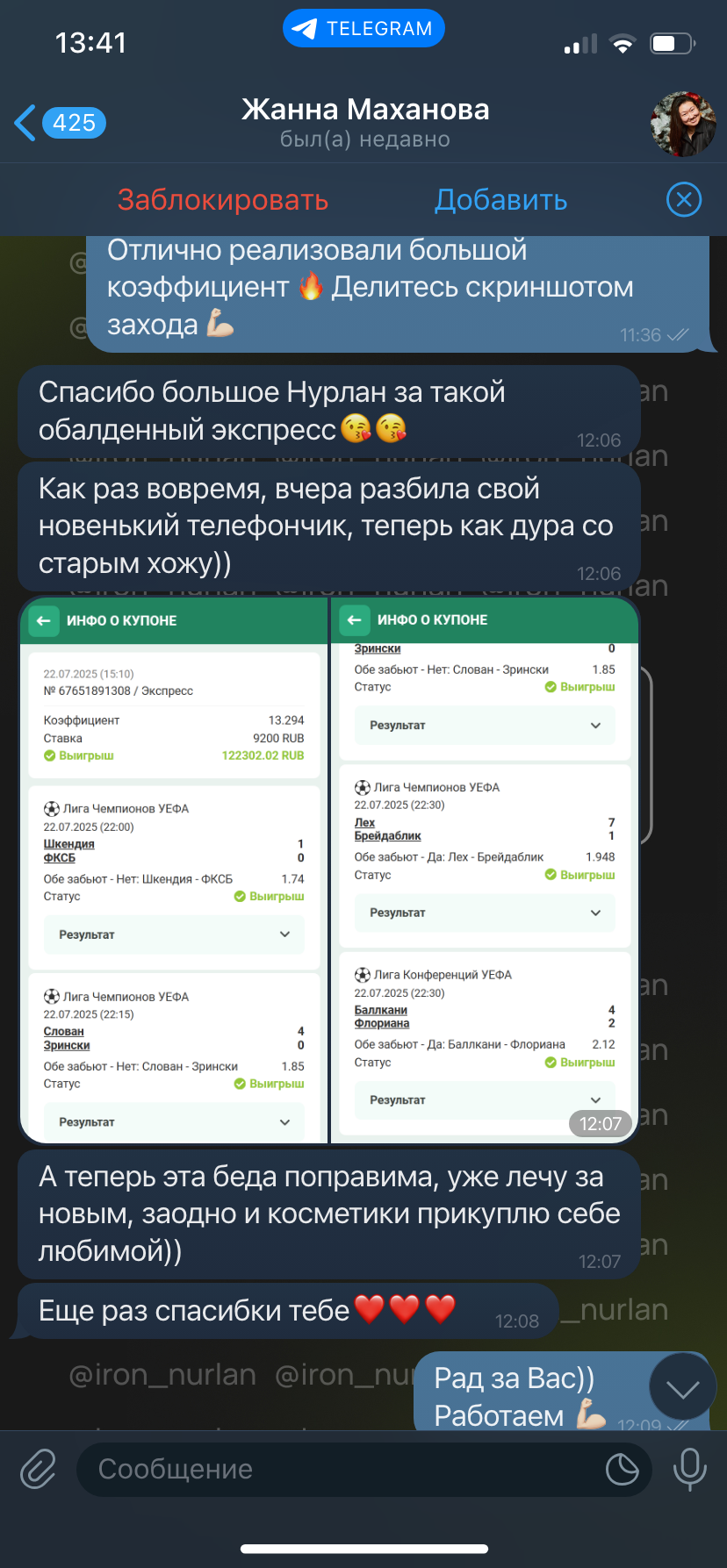Open the attachment paperclip
The height and width of the screenshot is (1568, 727).
[x=39, y=1469]
